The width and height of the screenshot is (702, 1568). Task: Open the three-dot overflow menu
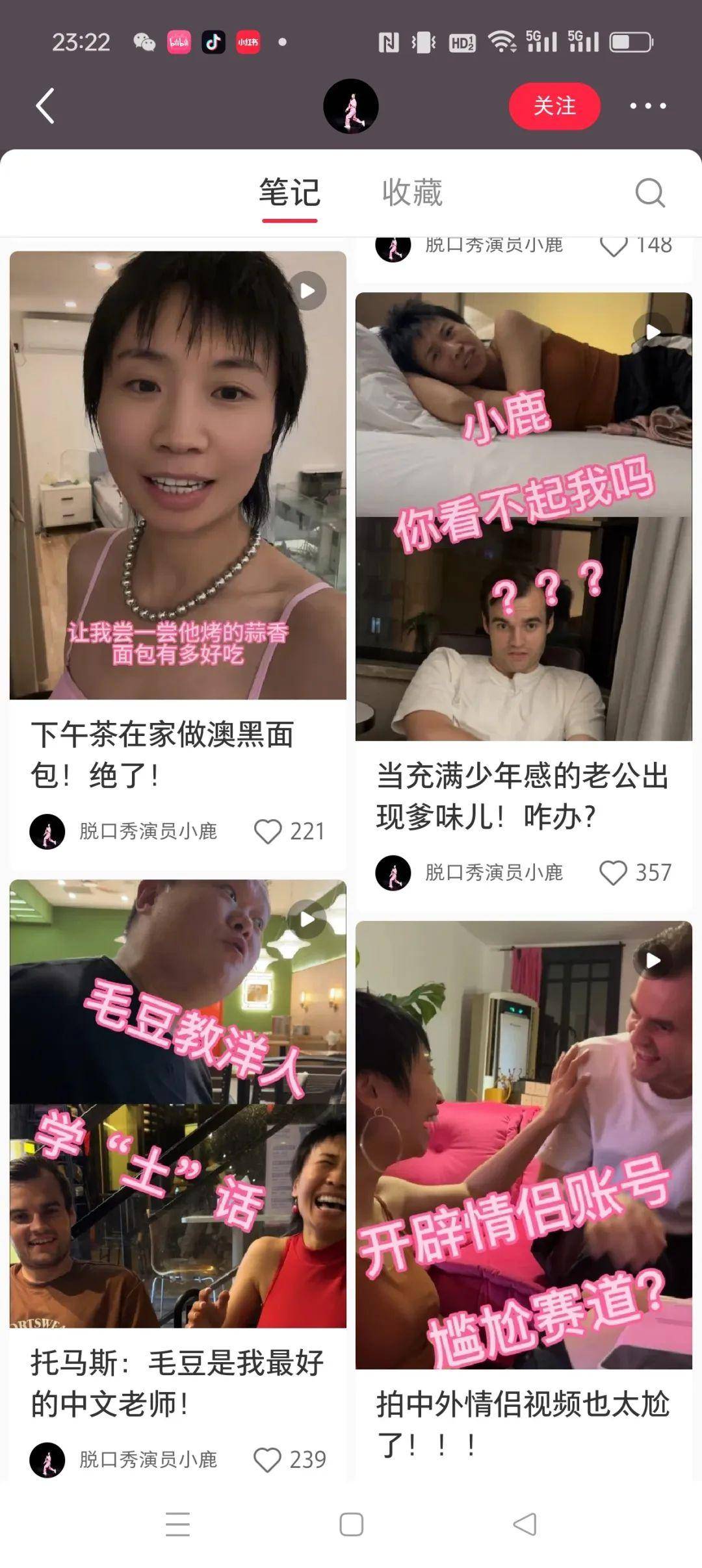pos(647,106)
